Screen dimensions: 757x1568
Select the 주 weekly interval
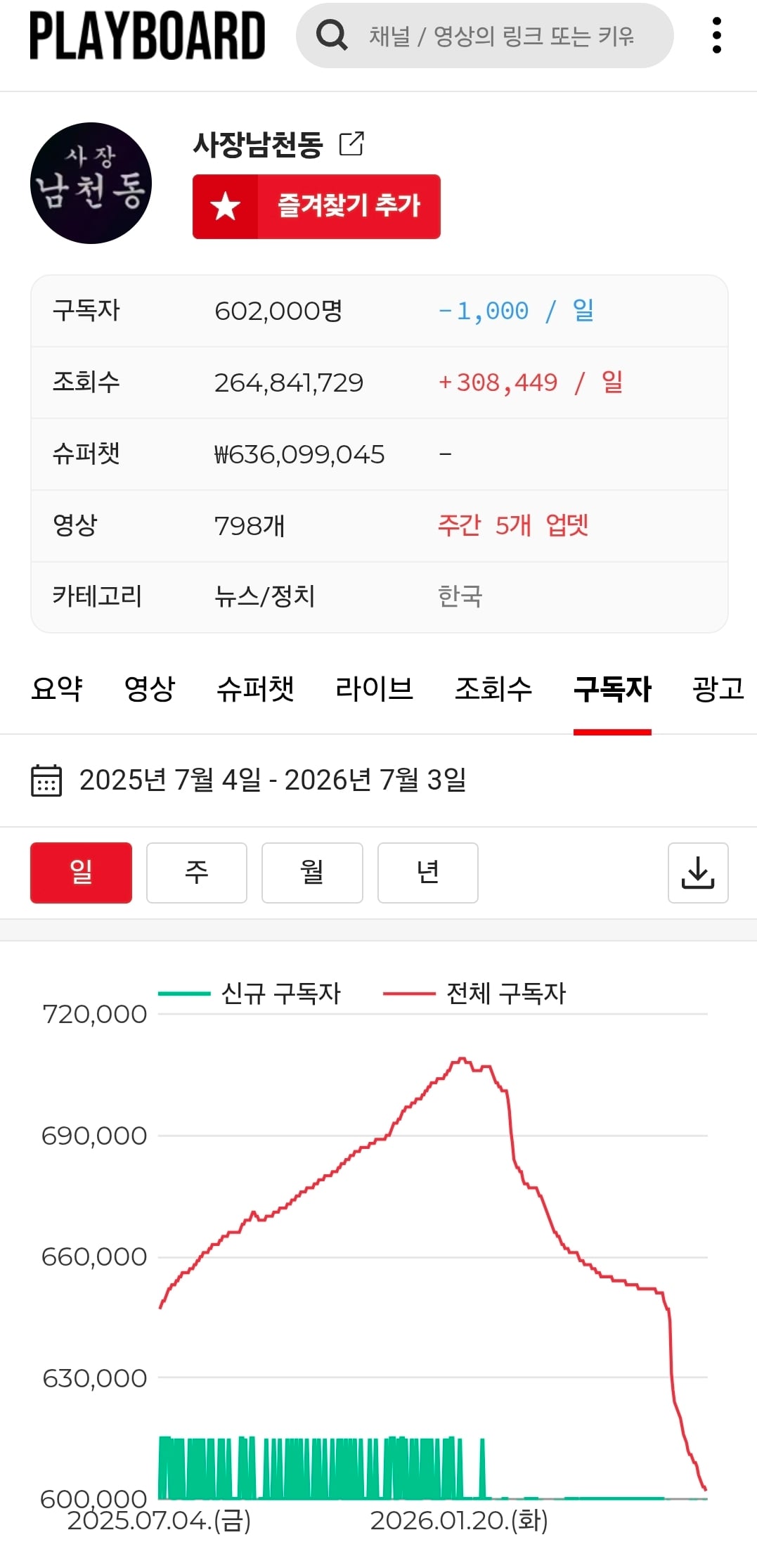pyautogui.click(x=197, y=873)
